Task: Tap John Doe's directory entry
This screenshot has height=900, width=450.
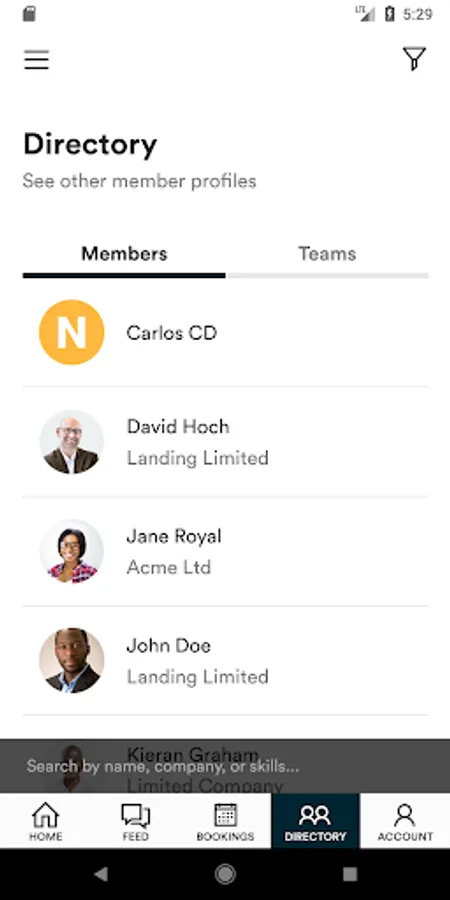Action: [x=226, y=661]
